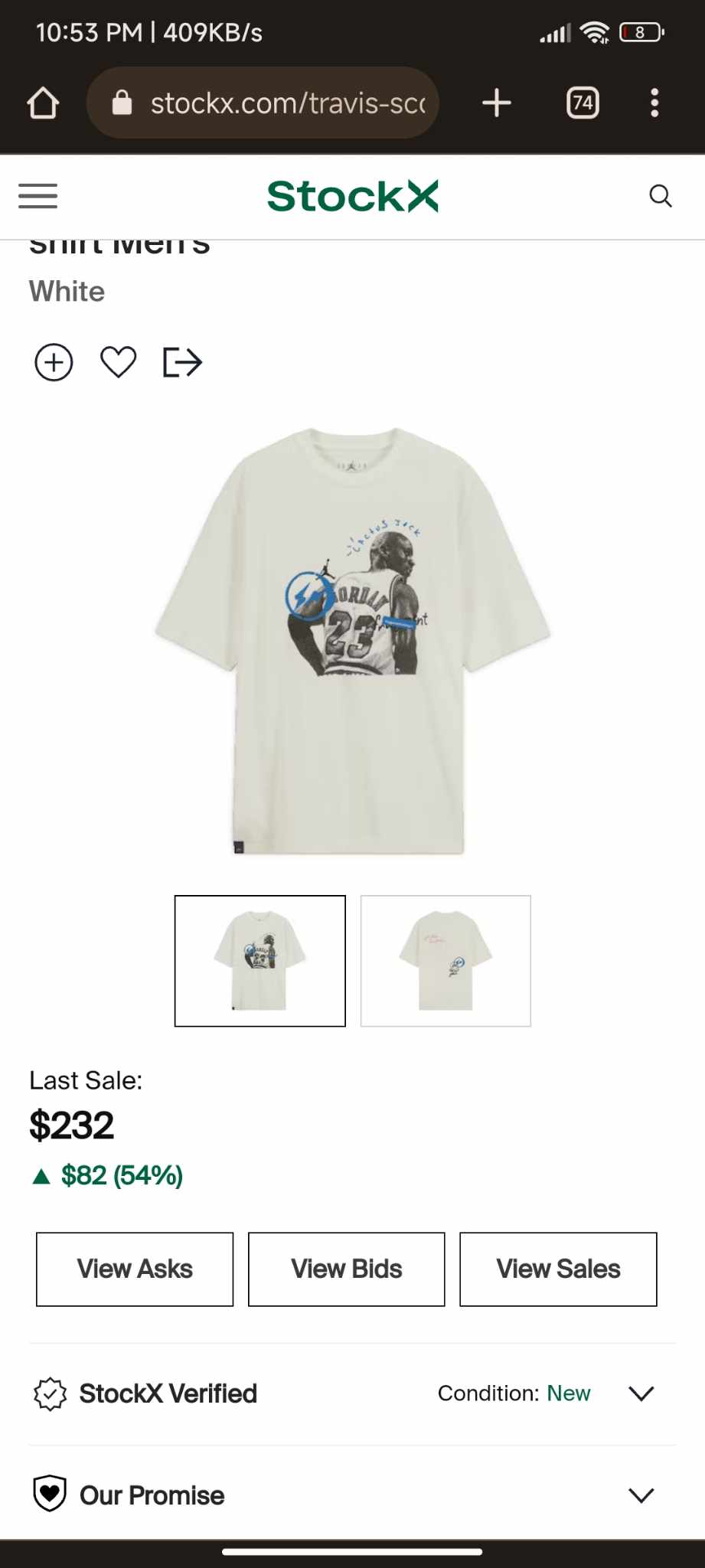Expand the StockX Verified section
The width and height of the screenshot is (705, 1568).
coord(641,1393)
